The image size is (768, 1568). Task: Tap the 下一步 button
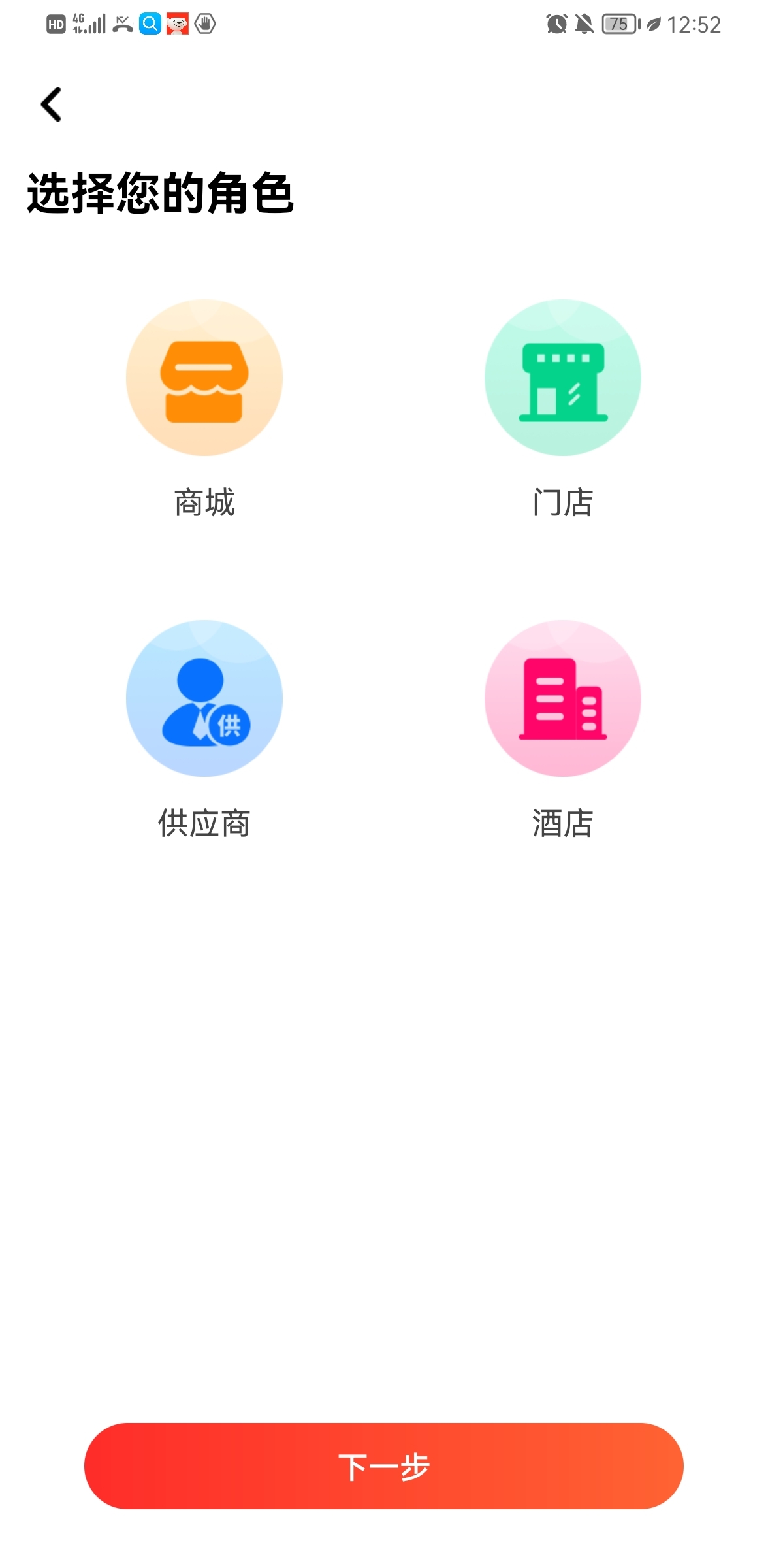click(384, 1466)
